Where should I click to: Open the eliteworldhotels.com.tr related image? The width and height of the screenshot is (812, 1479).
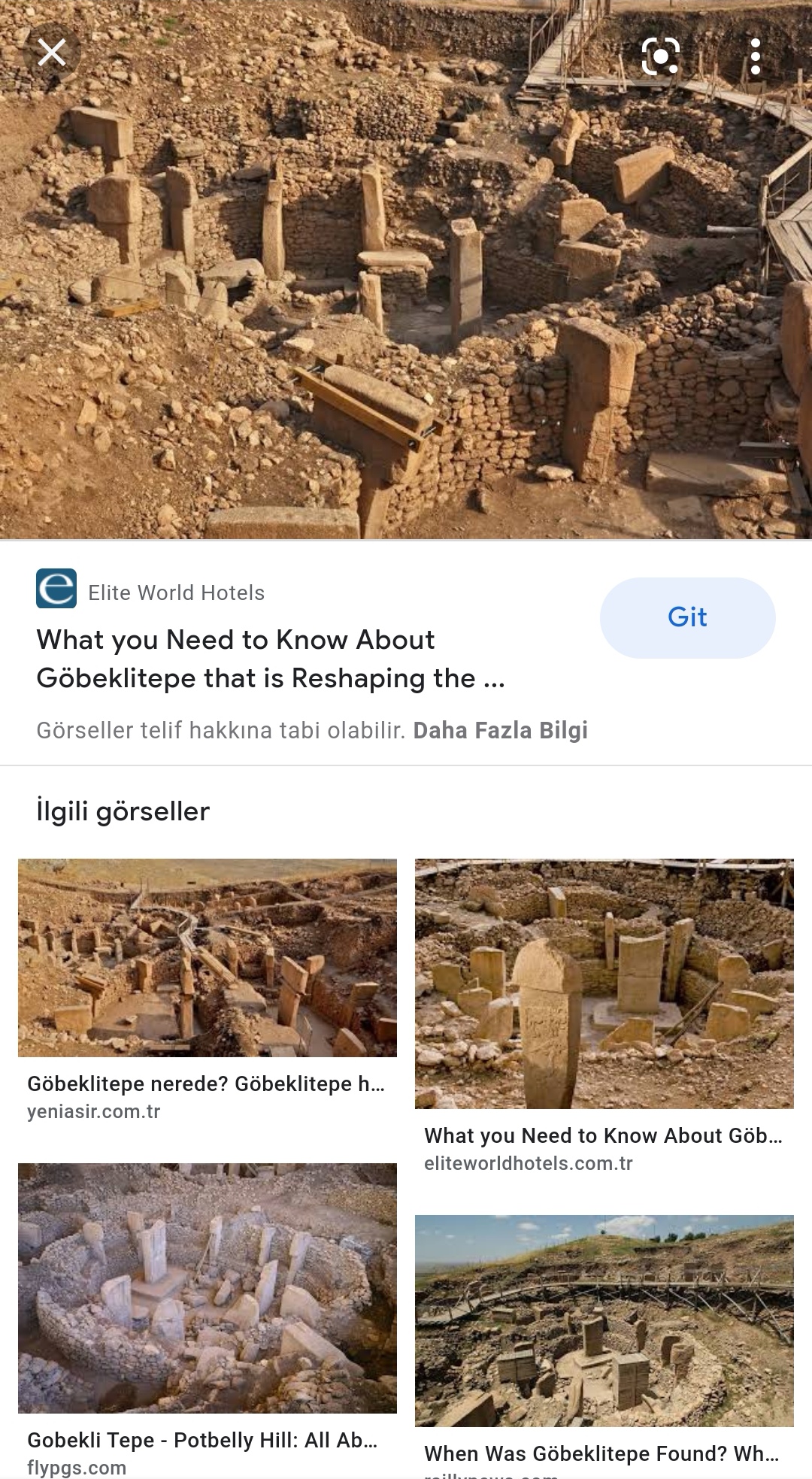tap(604, 983)
